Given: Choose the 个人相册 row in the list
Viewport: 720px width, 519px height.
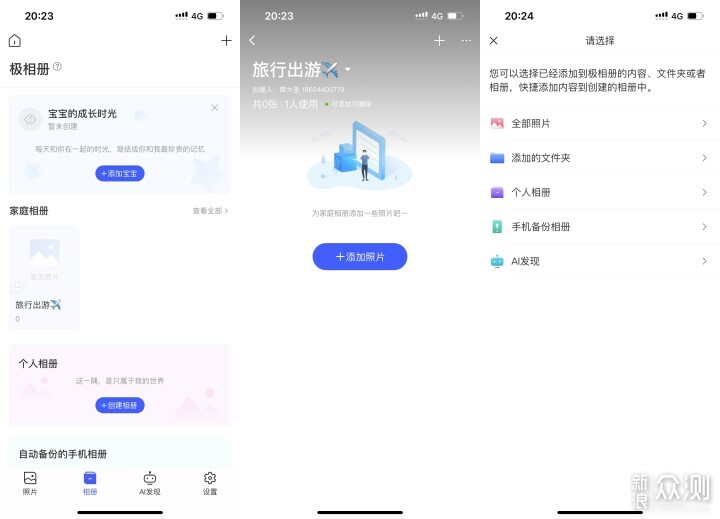Looking at the screenshot, I should pos(598,192).
